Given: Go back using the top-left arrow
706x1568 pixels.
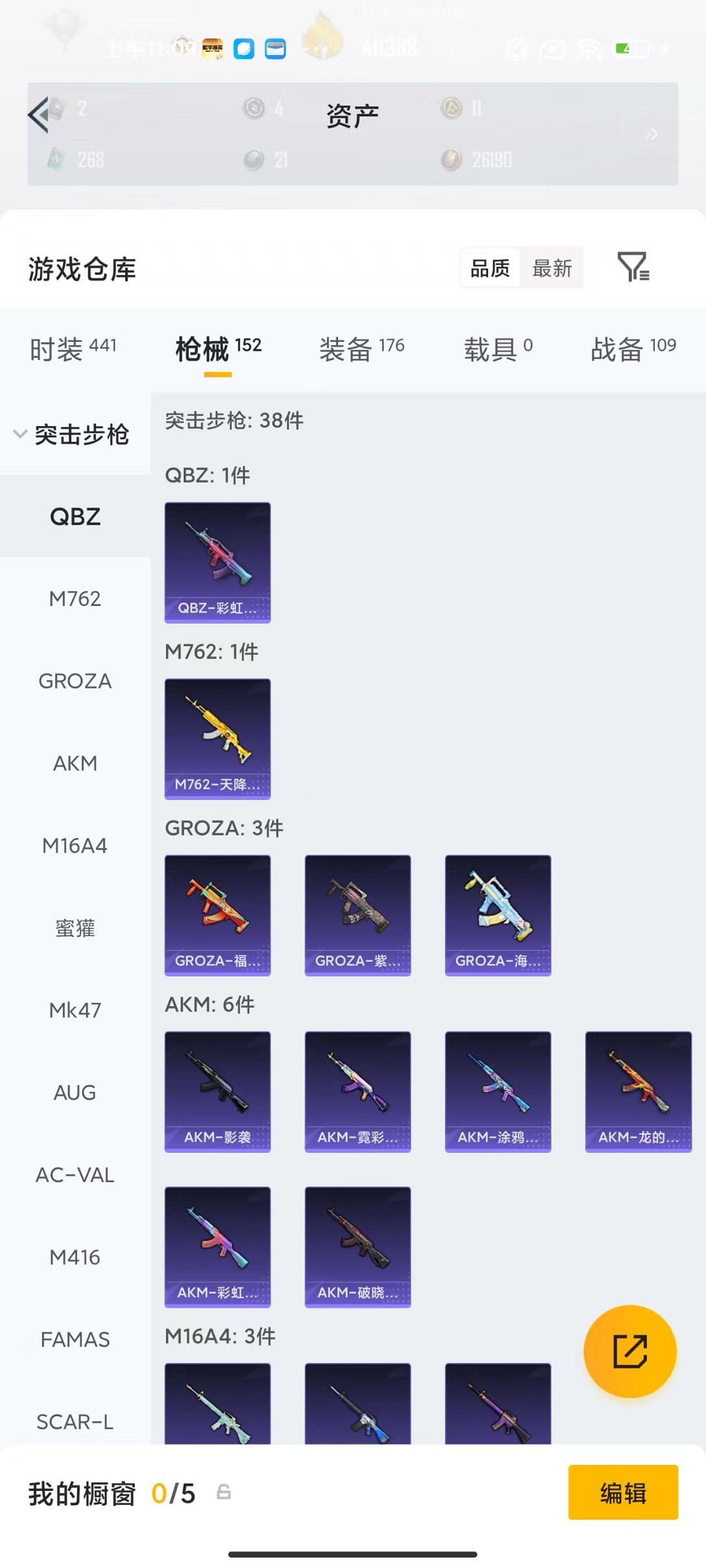Looking at the screenshot, I should (x=39, y=115).
